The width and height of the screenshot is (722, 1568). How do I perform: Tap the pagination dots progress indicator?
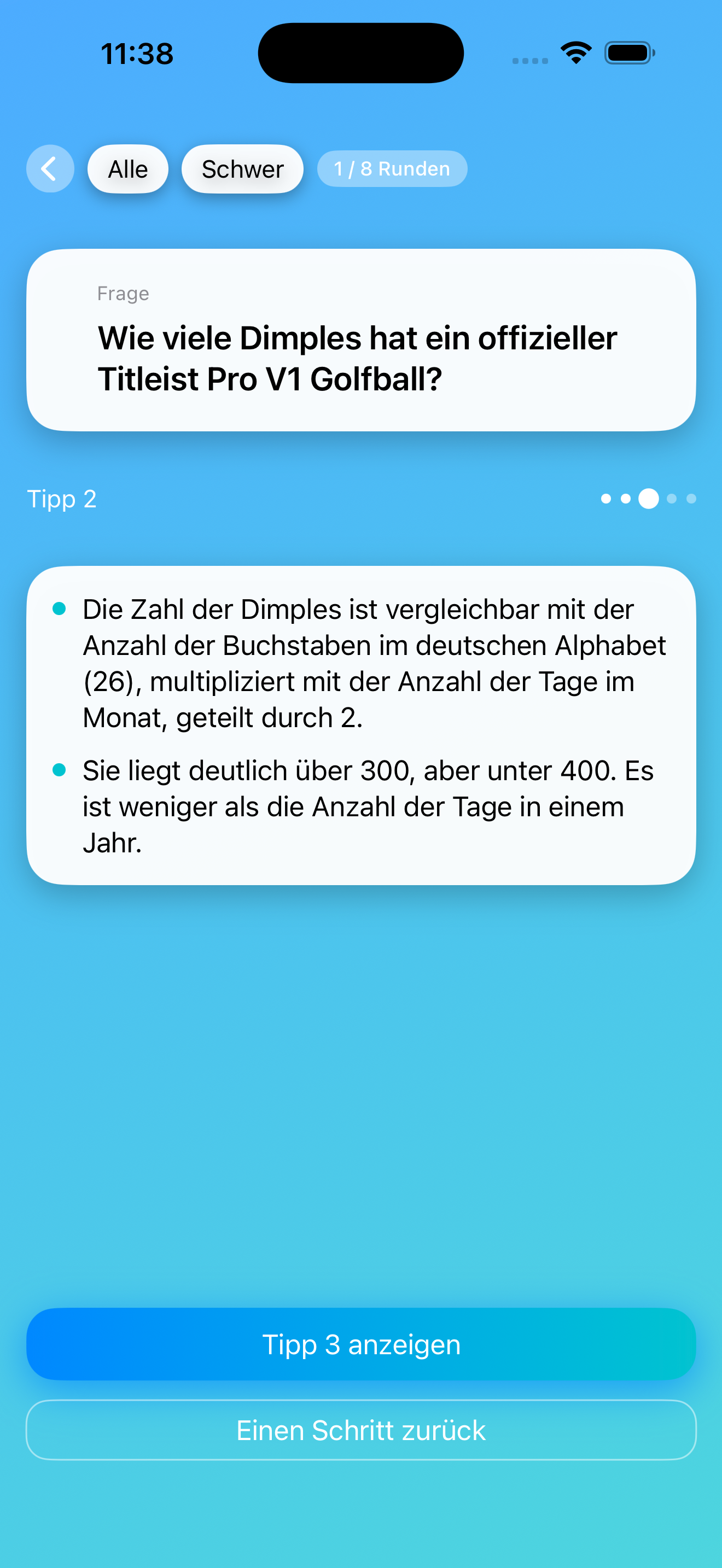pyautogui.click(x=649, y=498)
